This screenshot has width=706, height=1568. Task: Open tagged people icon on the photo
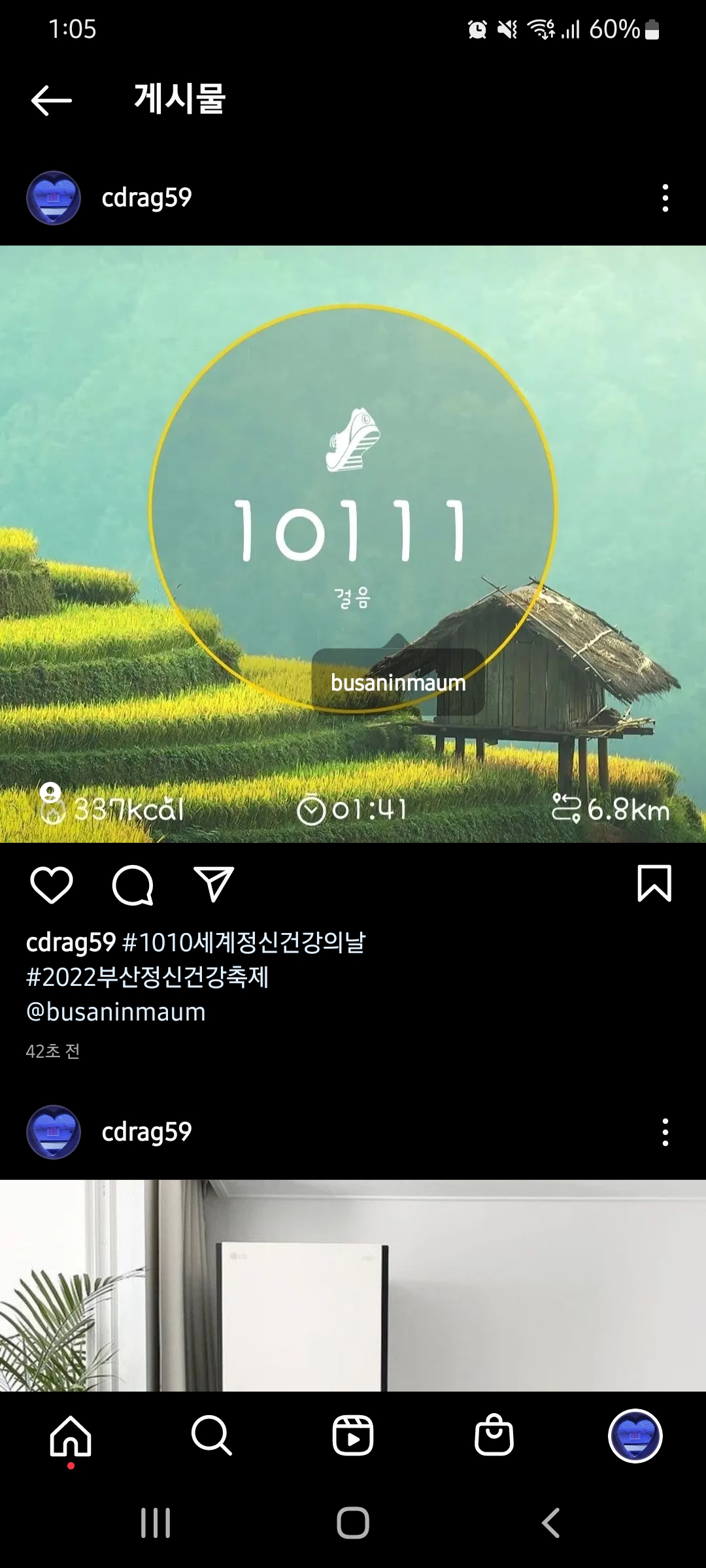point(50,792)
